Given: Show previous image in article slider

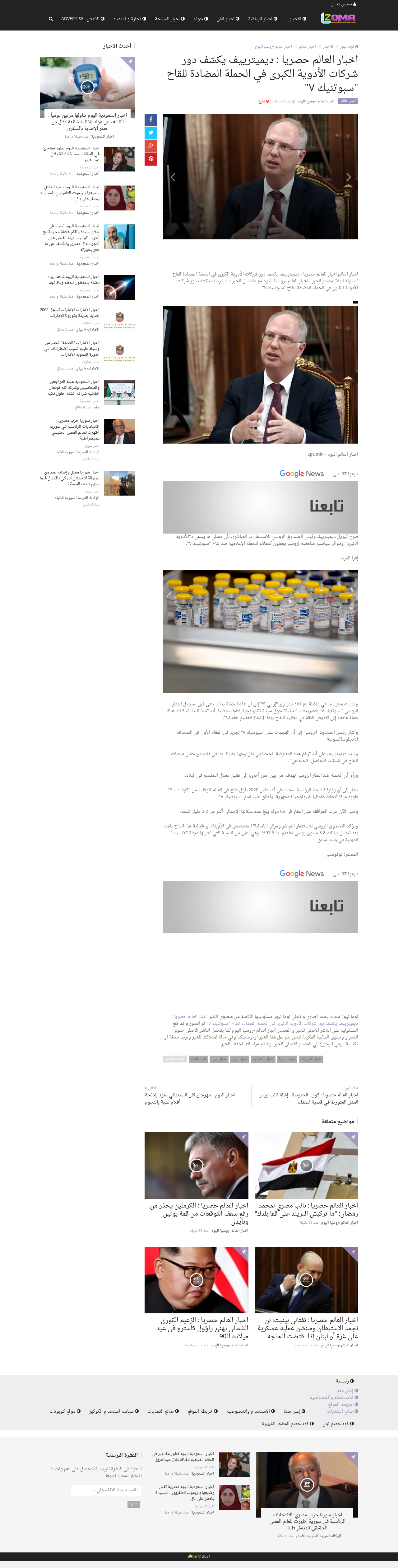Looking at the screenshot, I should (173, 177).
